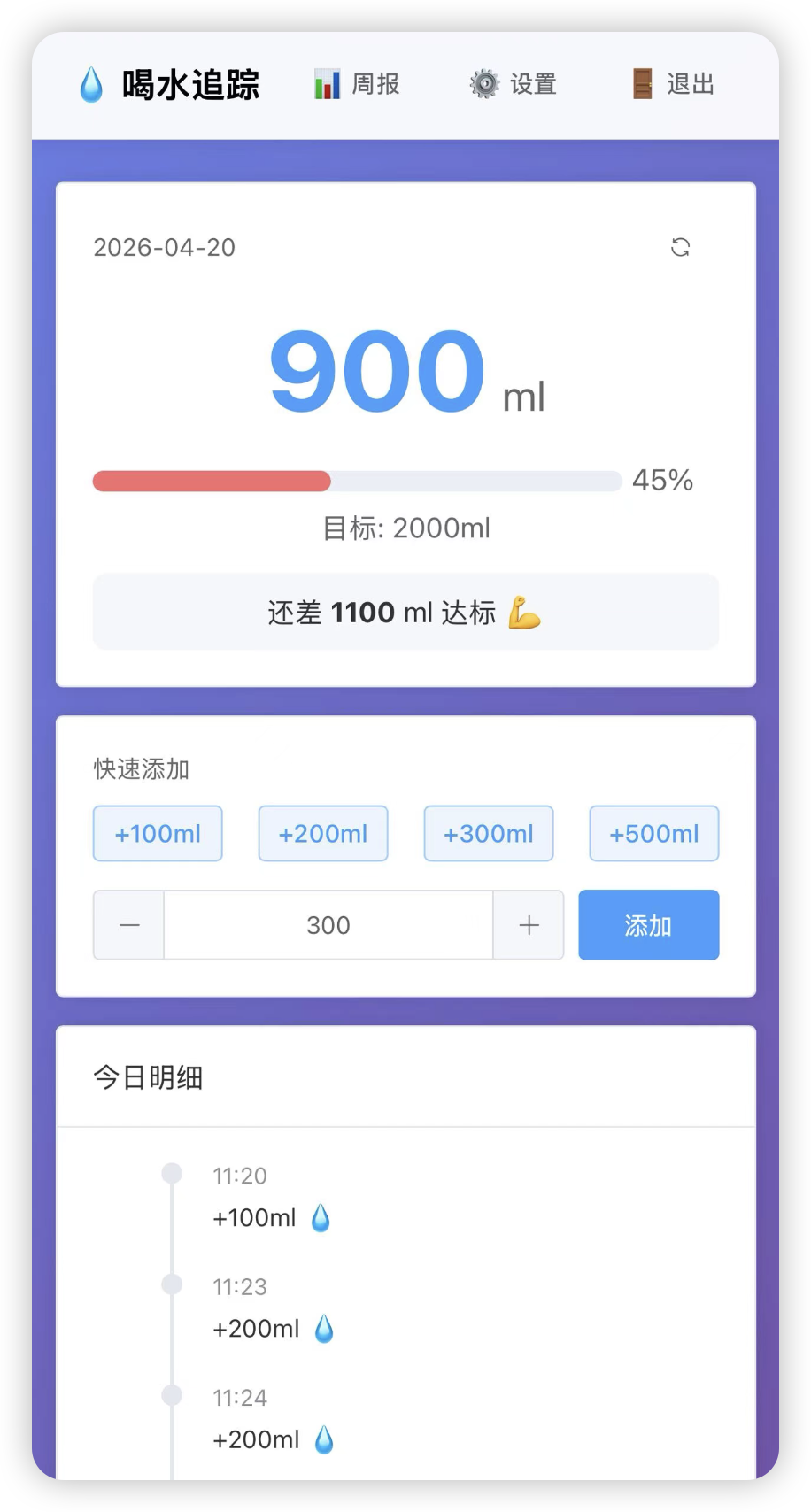Decrease the custom amount with minus

click(x=129, y=925)
